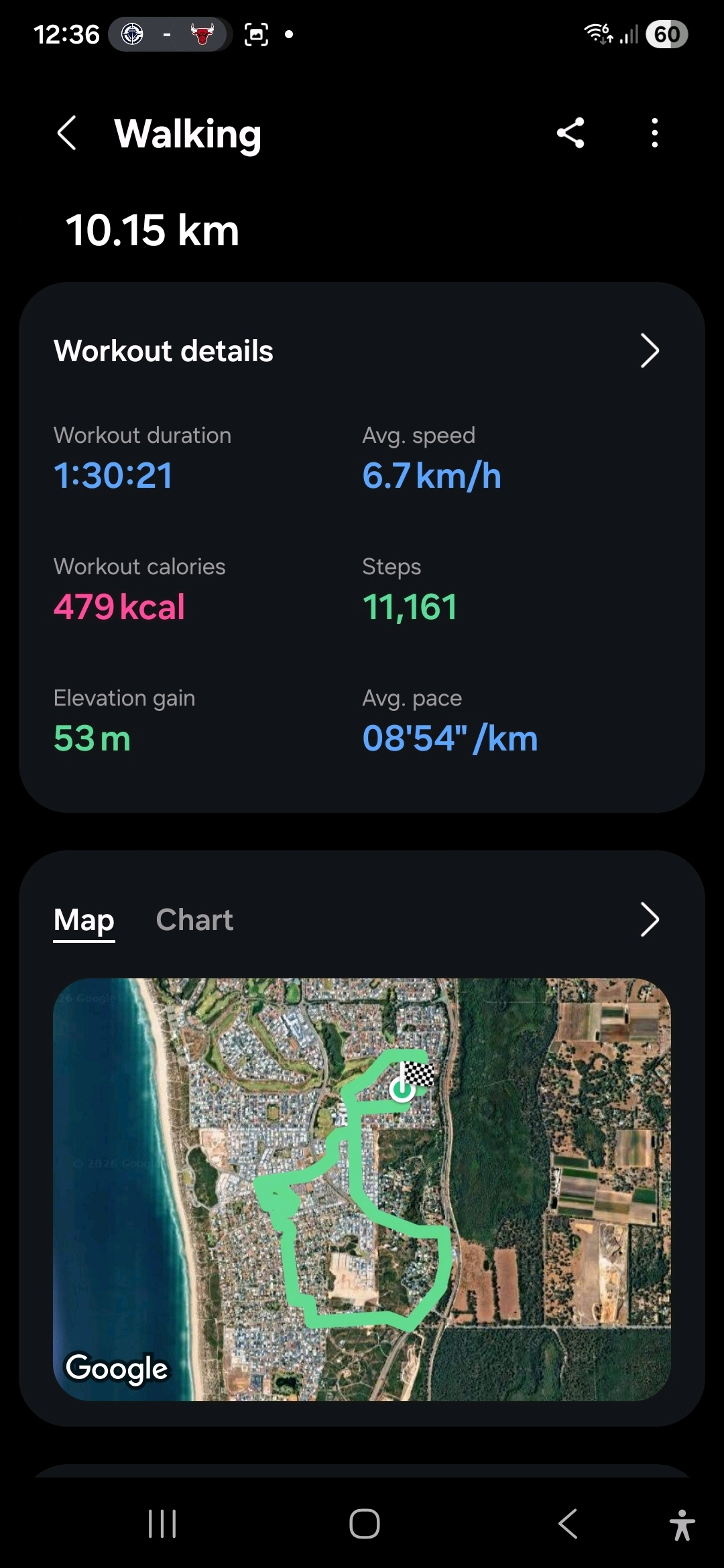Share this walking workout

click(570, 133)
